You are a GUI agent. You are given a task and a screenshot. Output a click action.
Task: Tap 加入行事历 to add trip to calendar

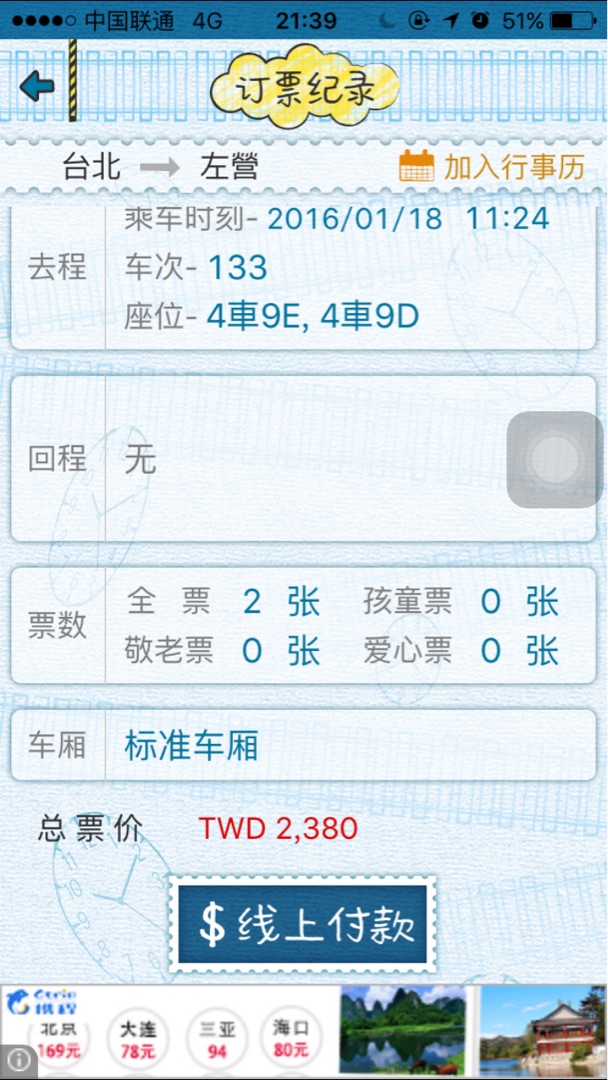492,166
